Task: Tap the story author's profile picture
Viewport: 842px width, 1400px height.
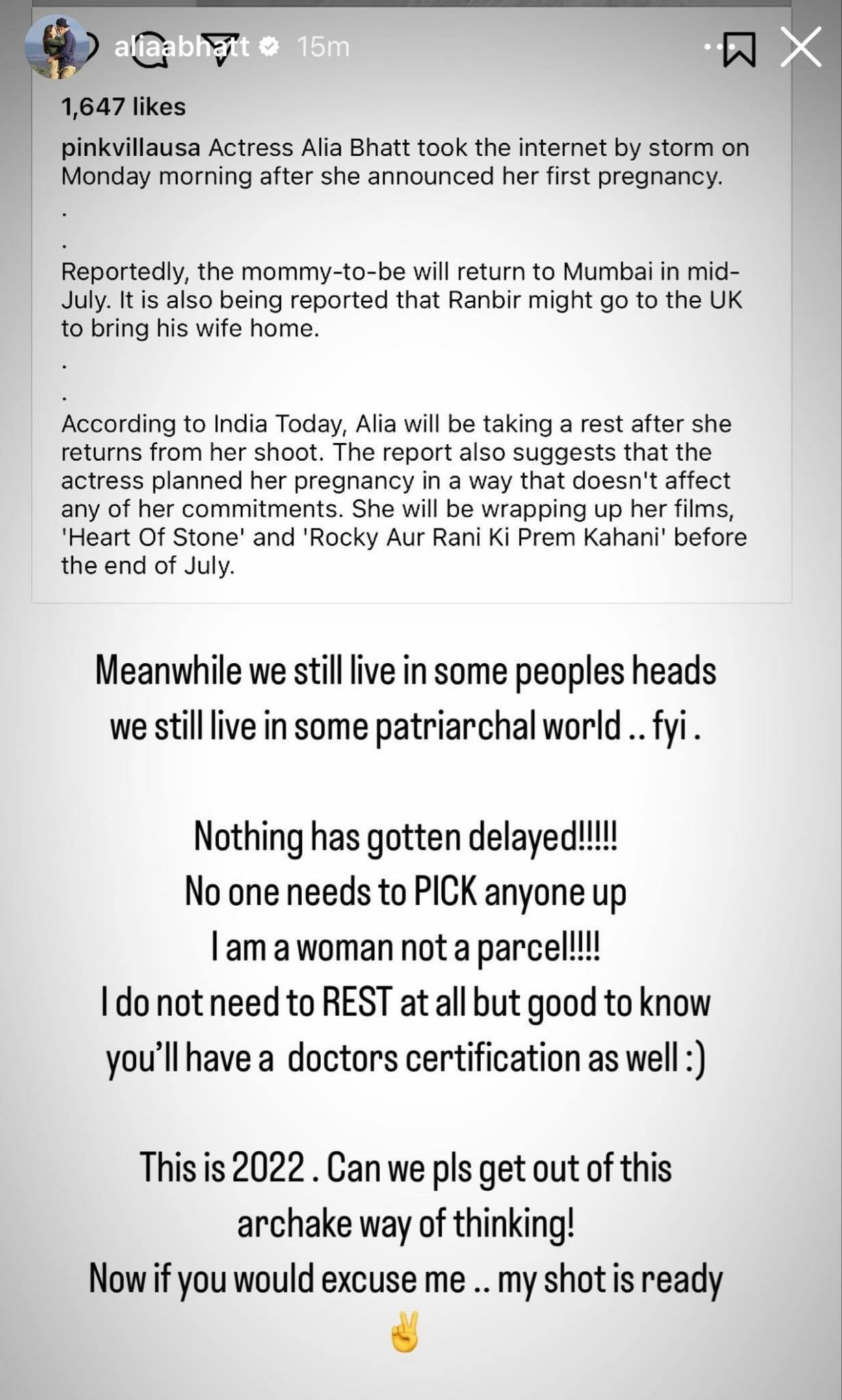Action: click(55, 47)
